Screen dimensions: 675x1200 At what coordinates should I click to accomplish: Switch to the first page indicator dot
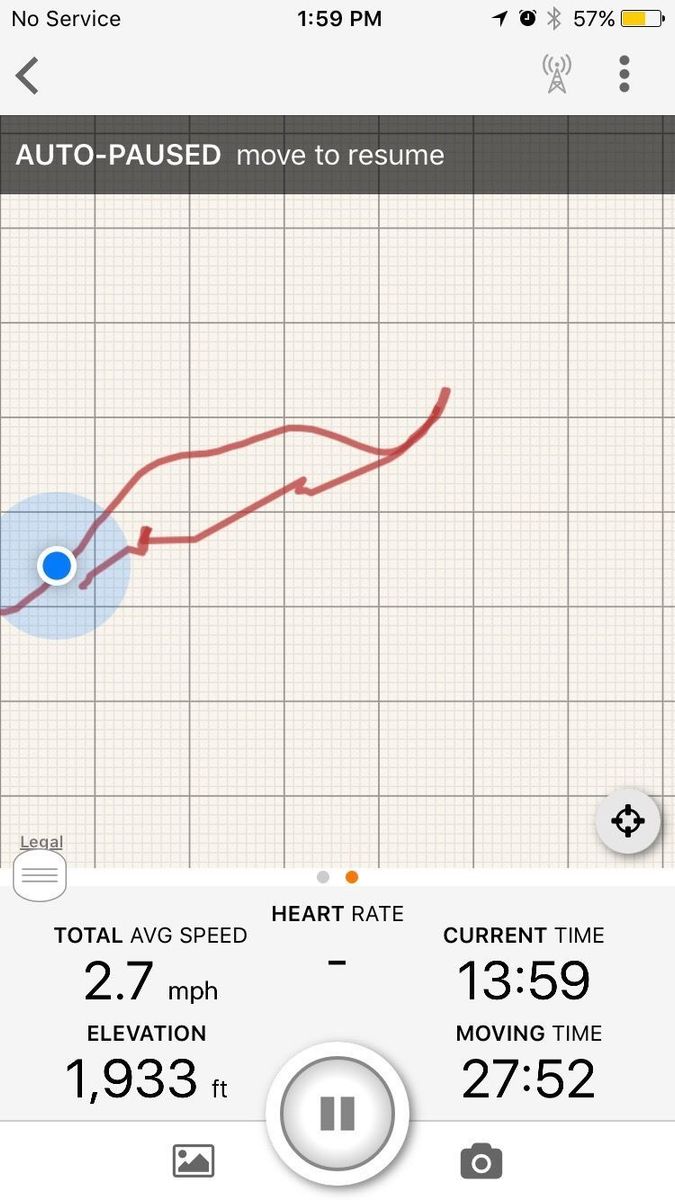pos(323,877)
